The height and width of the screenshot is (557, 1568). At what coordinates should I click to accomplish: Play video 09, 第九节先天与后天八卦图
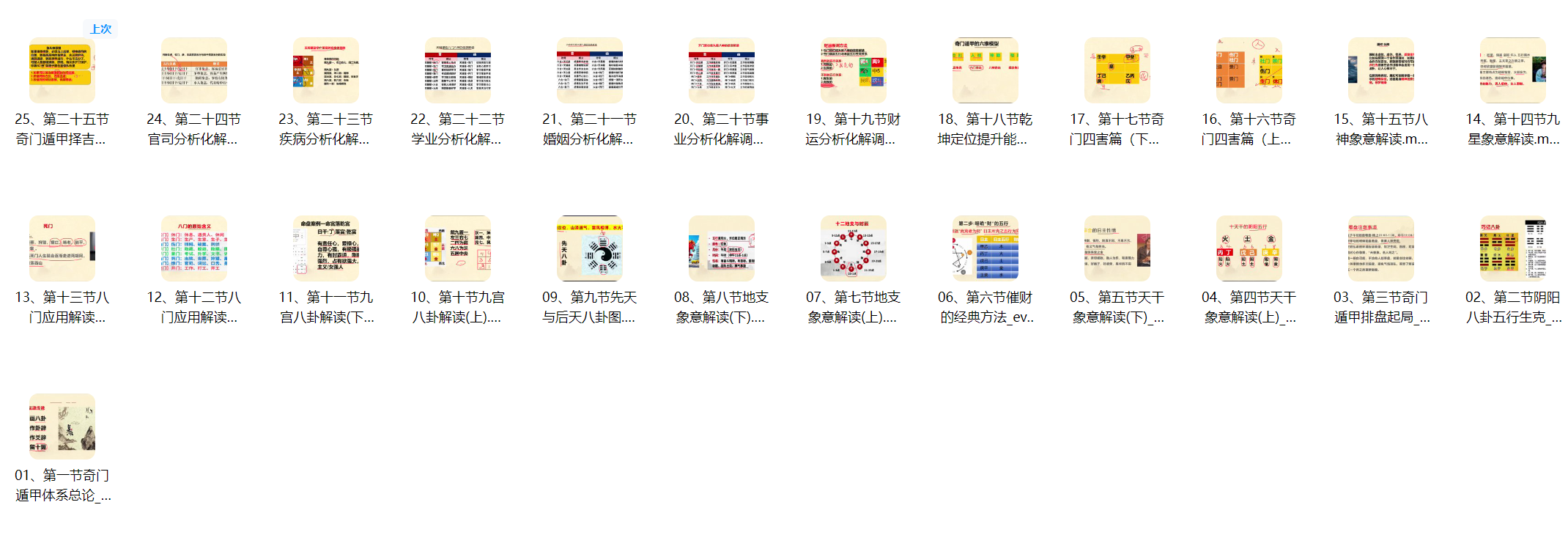(x=590, y=248)
